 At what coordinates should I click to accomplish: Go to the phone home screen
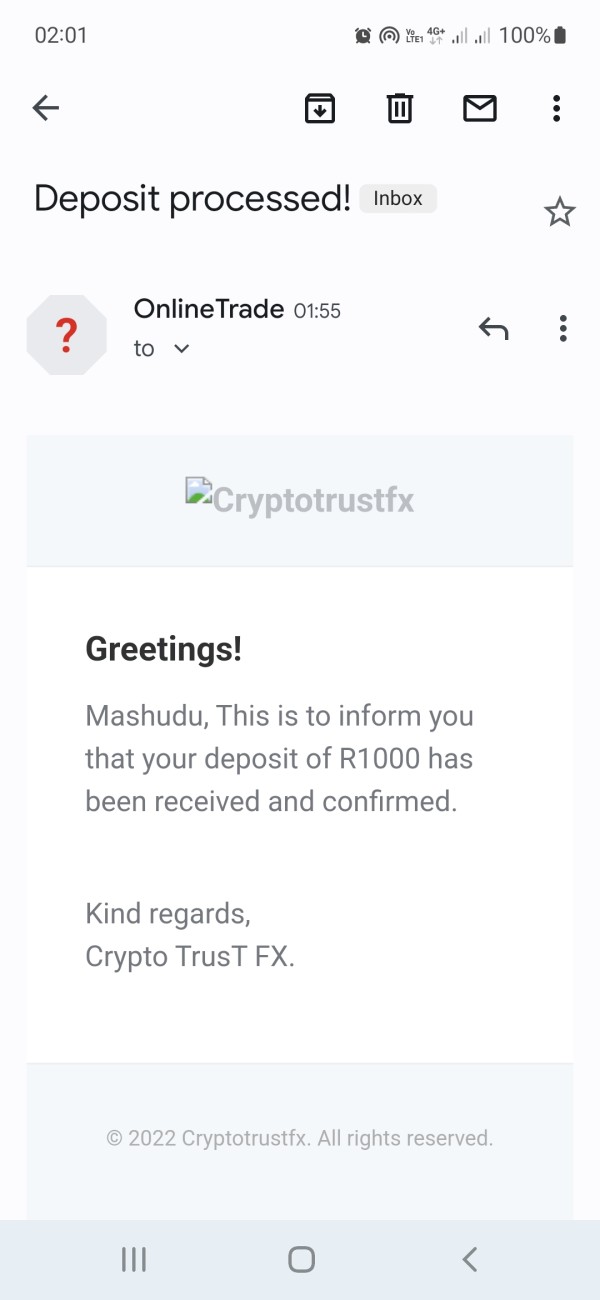[x=301, y=1259]
